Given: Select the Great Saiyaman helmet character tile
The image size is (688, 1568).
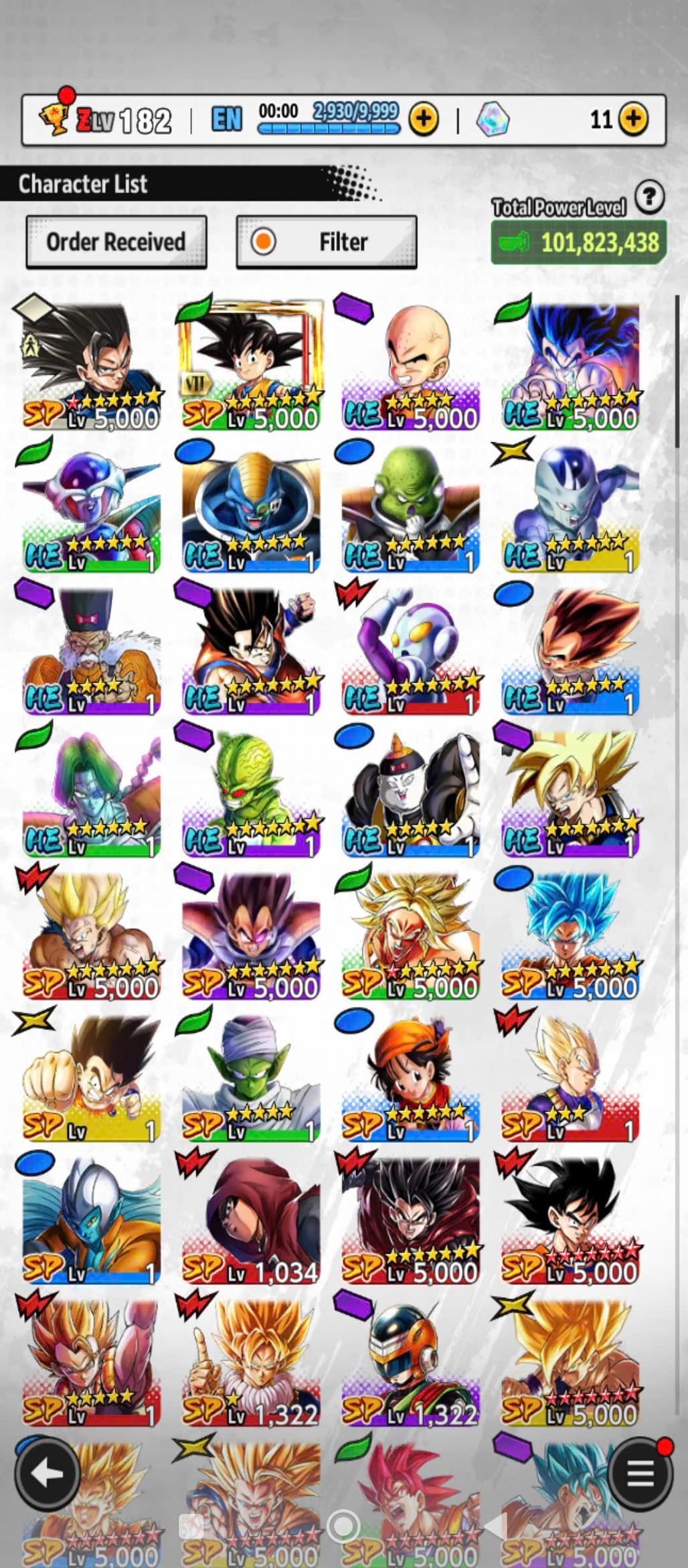Looking at the screenshot, I should pyautogui.click(x=410, y=1360).
